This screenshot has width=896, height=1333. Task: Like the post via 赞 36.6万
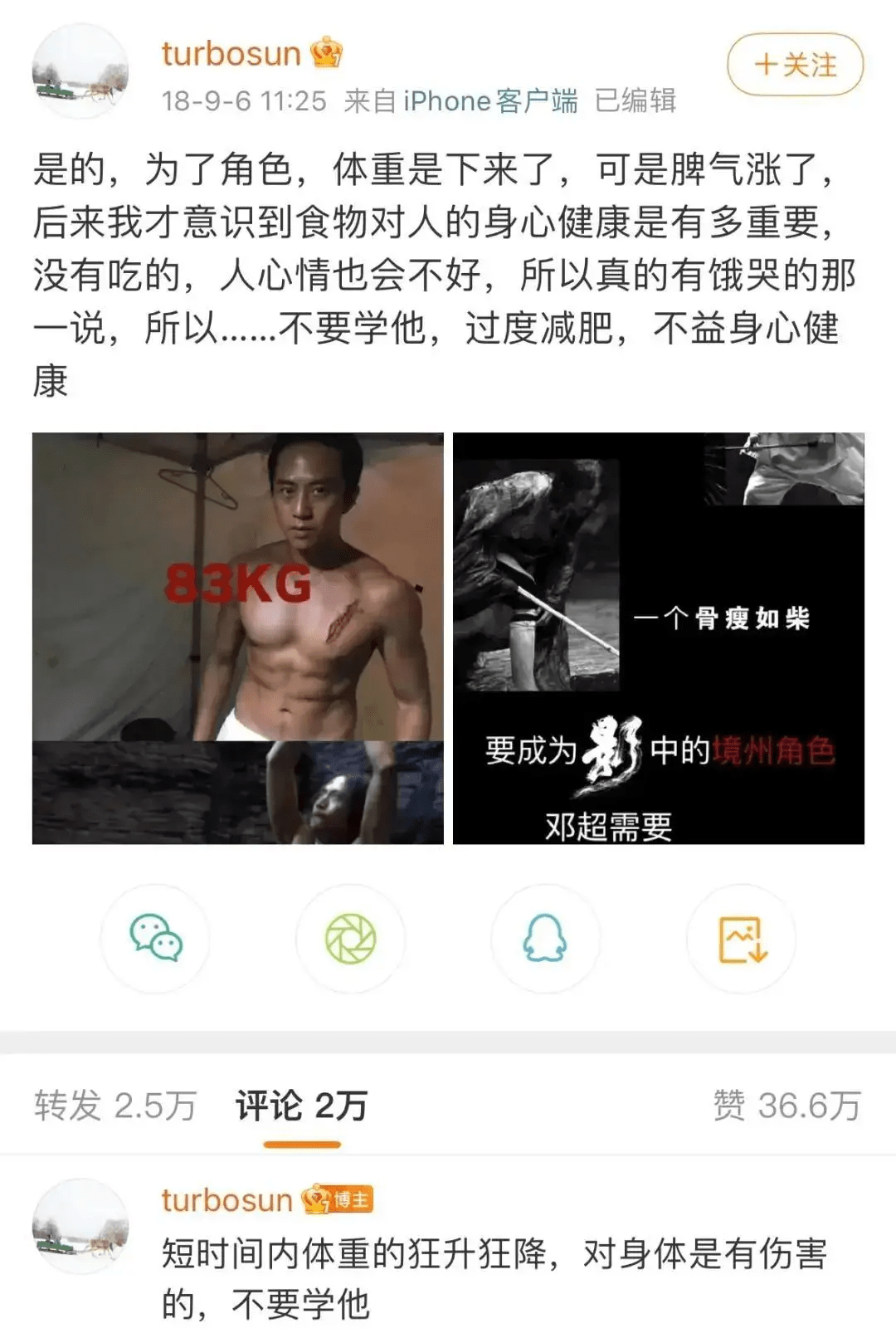click(x=786, y=1106)
